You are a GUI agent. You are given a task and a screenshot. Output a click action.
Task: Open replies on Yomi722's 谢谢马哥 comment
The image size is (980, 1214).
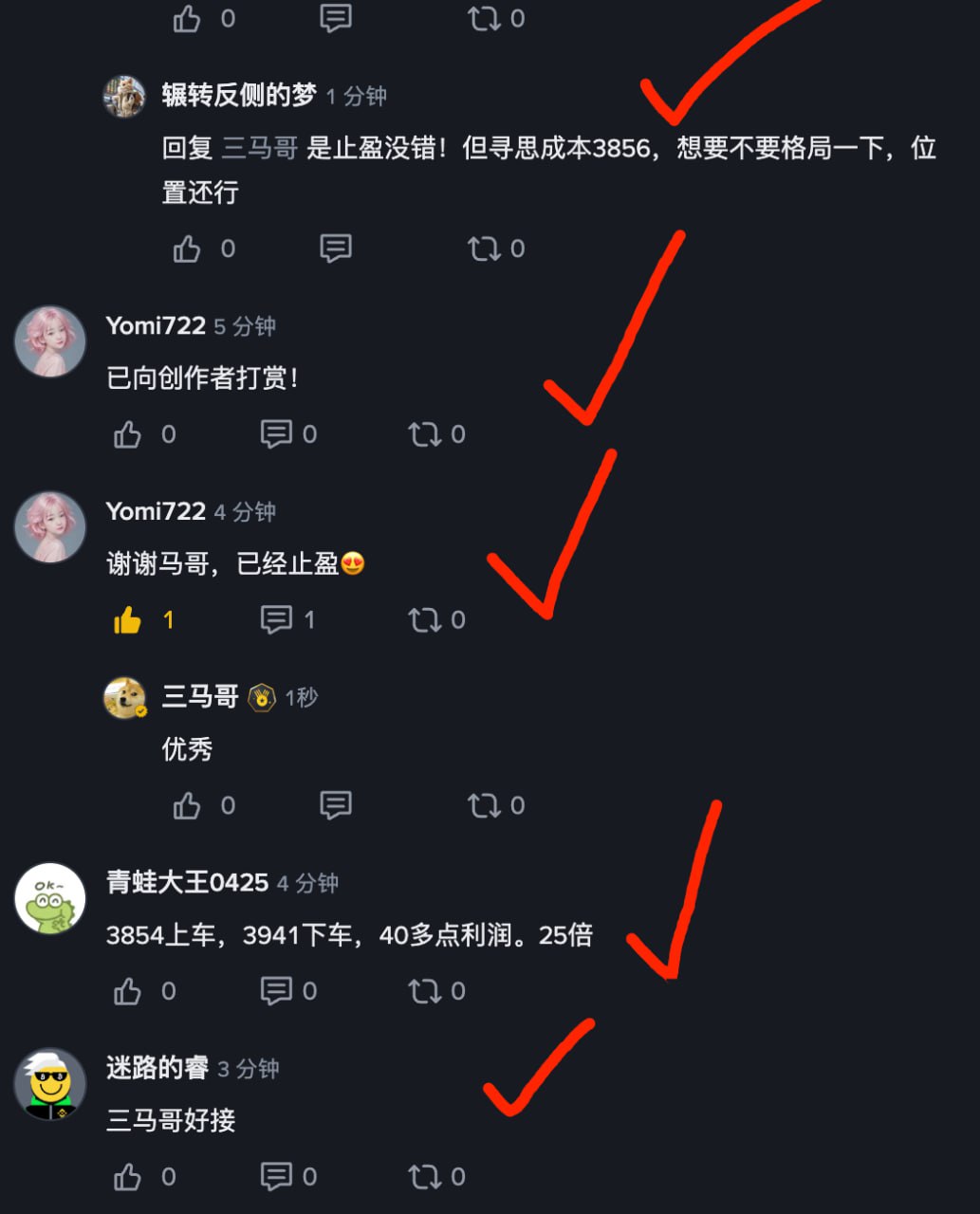click(276, 620)
